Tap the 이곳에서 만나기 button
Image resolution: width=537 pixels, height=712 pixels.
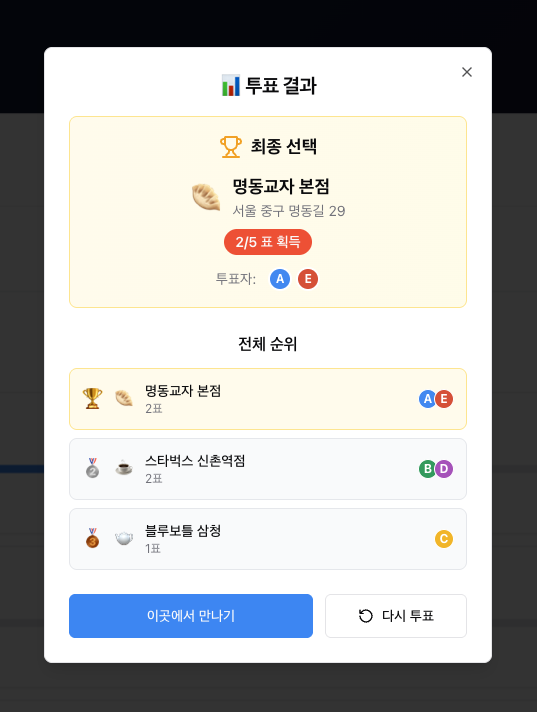point(191,616)
